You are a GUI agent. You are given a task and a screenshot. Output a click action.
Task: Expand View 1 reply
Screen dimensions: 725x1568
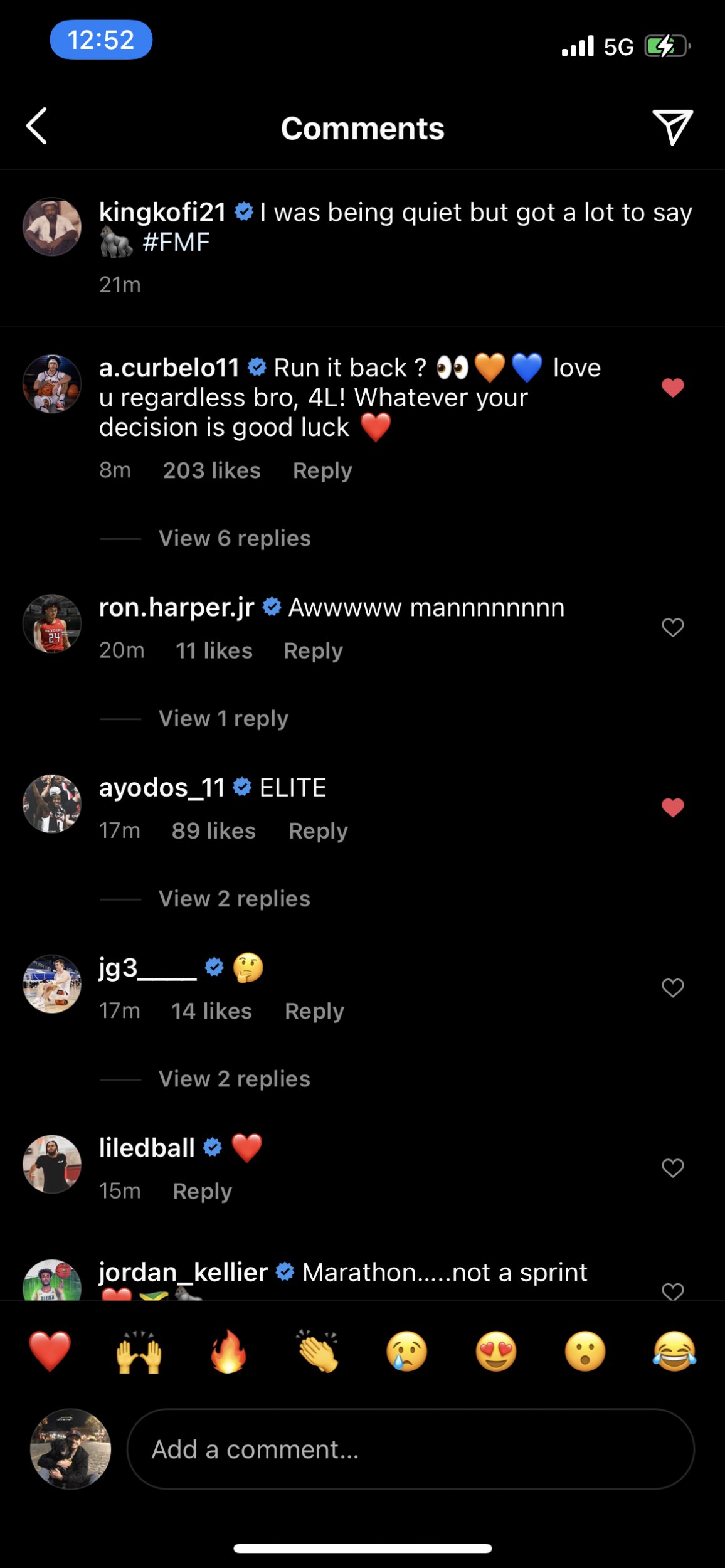[223, 718]
